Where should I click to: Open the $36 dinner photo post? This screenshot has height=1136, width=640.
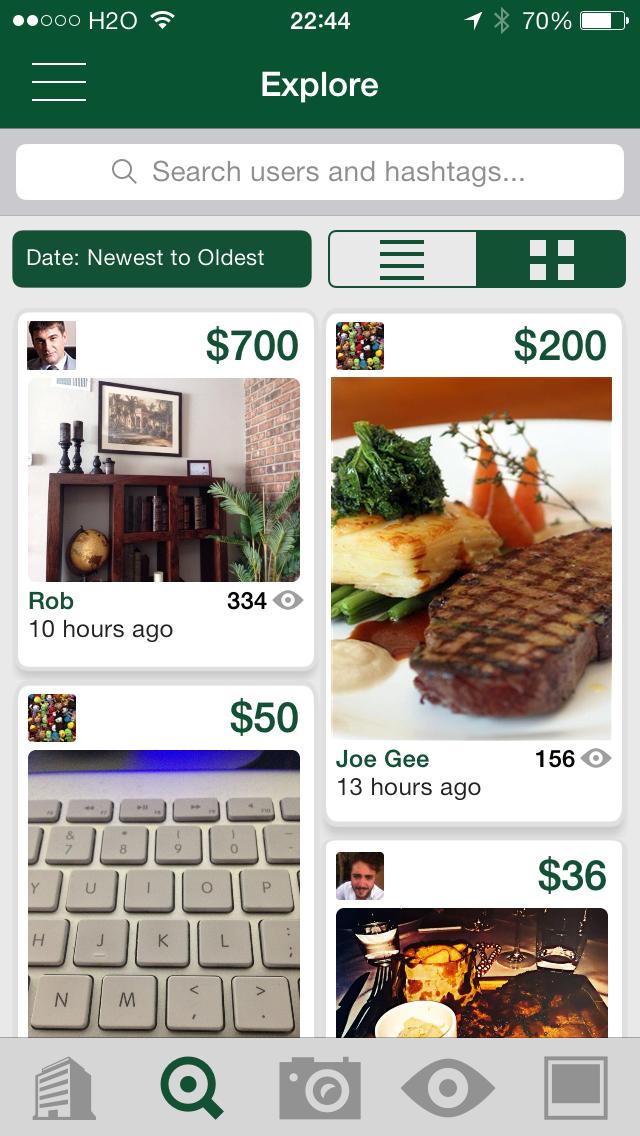tap(471, 970)
